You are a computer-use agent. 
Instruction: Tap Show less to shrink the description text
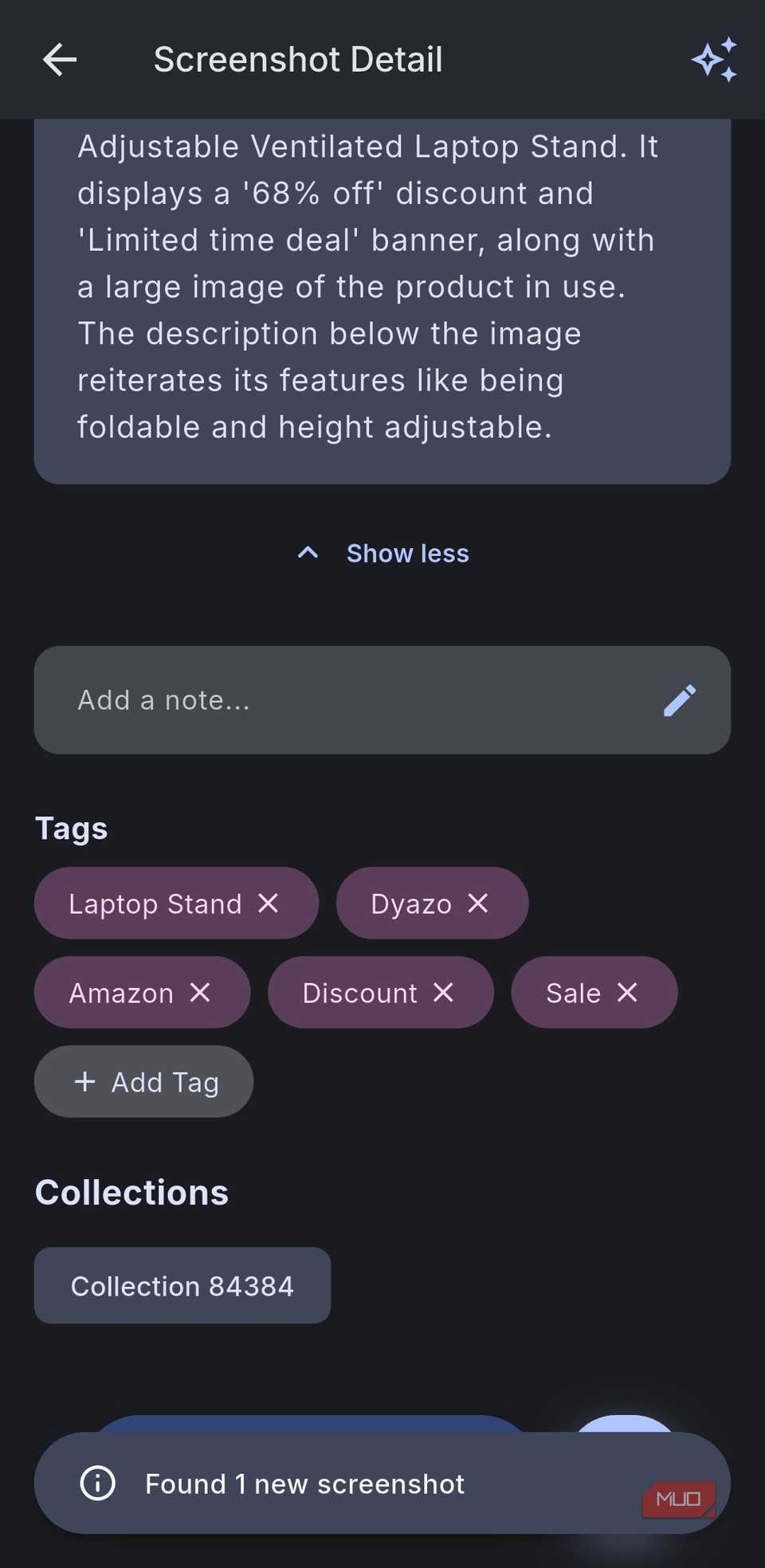point(407,552)
